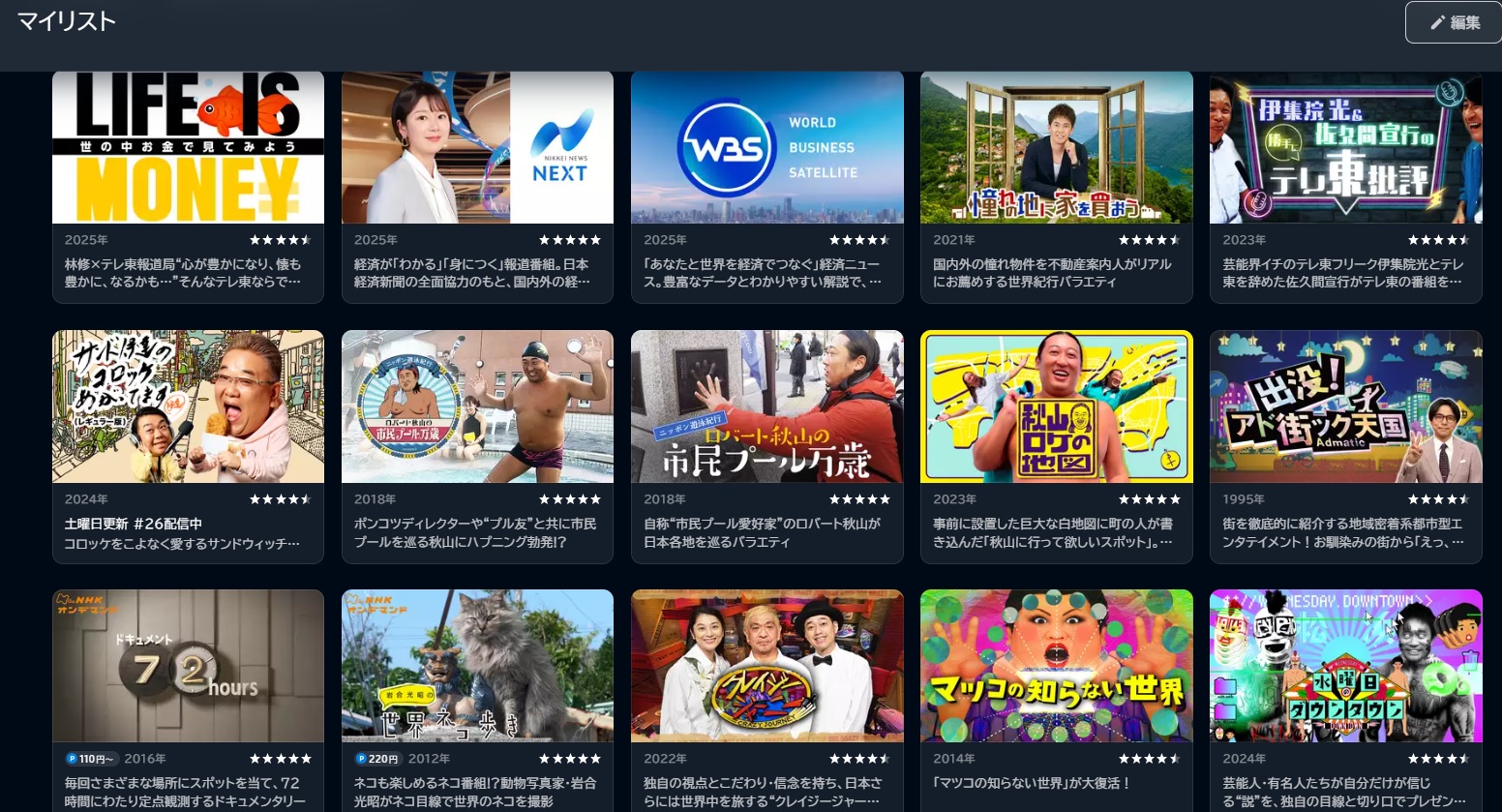This screenshot has height=812, width=1502.
Task: Select 憧れの地に家を買おう card
Action: [1056, 148]
